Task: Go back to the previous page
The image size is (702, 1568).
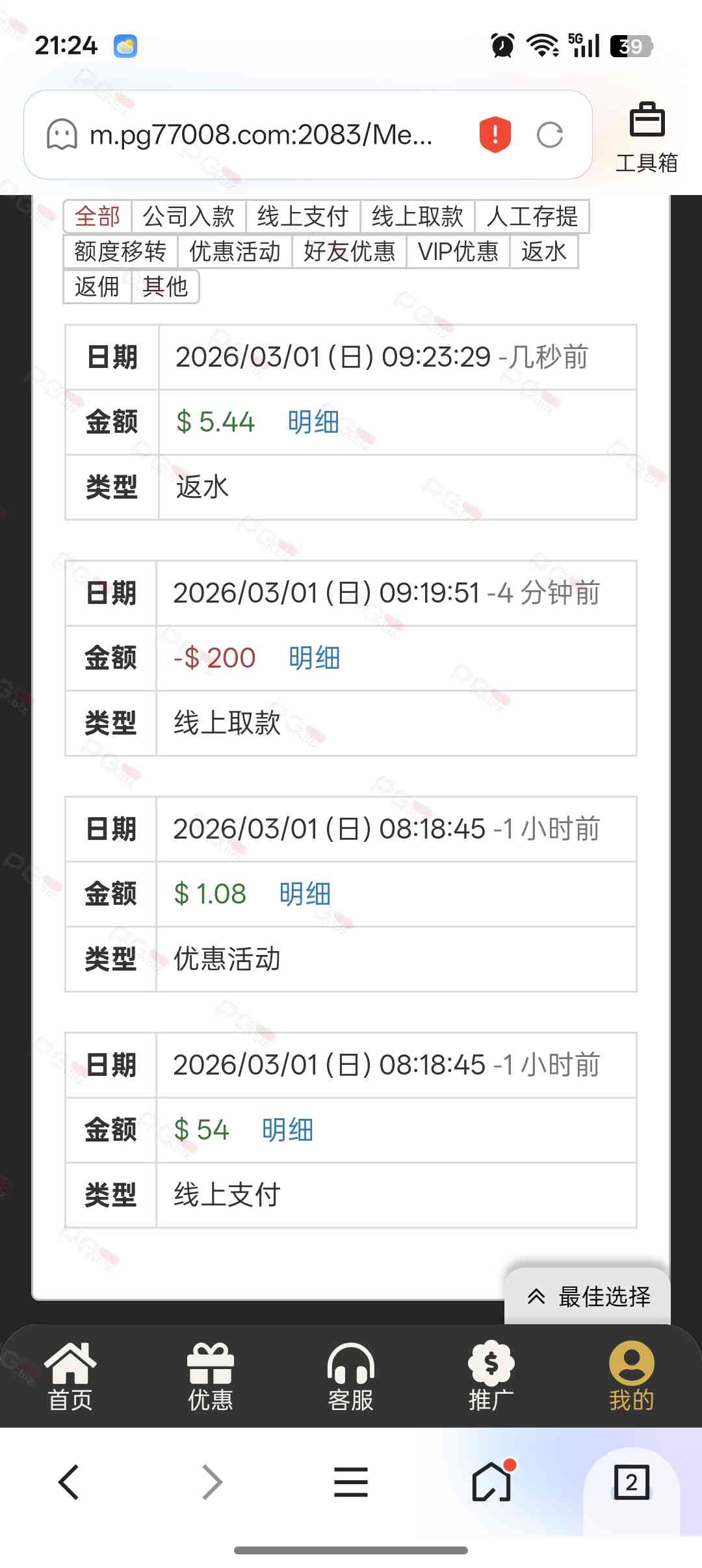Action: tap(69, 1483)
